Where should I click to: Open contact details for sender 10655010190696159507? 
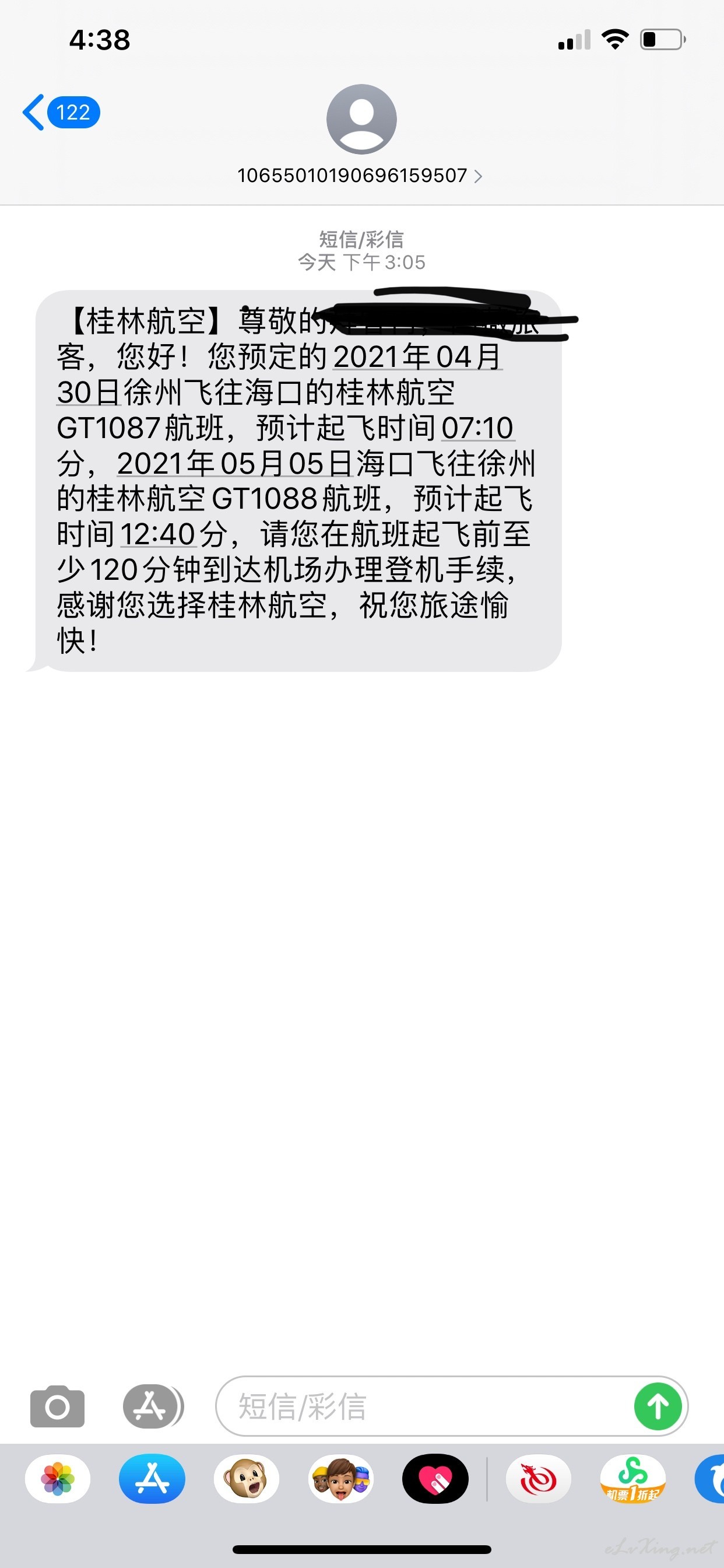tap(360, 176)
